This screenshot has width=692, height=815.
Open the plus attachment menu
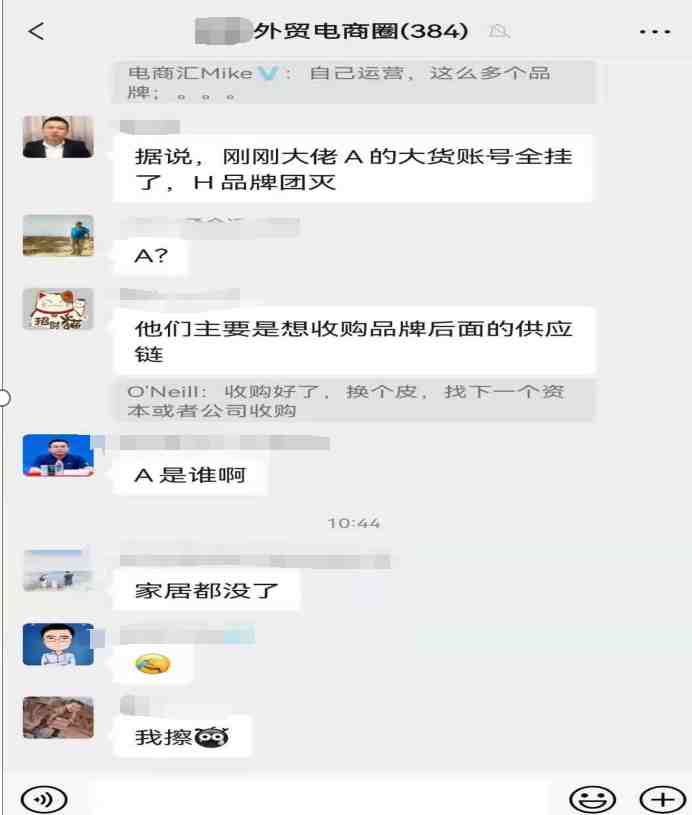click(661, 798)
